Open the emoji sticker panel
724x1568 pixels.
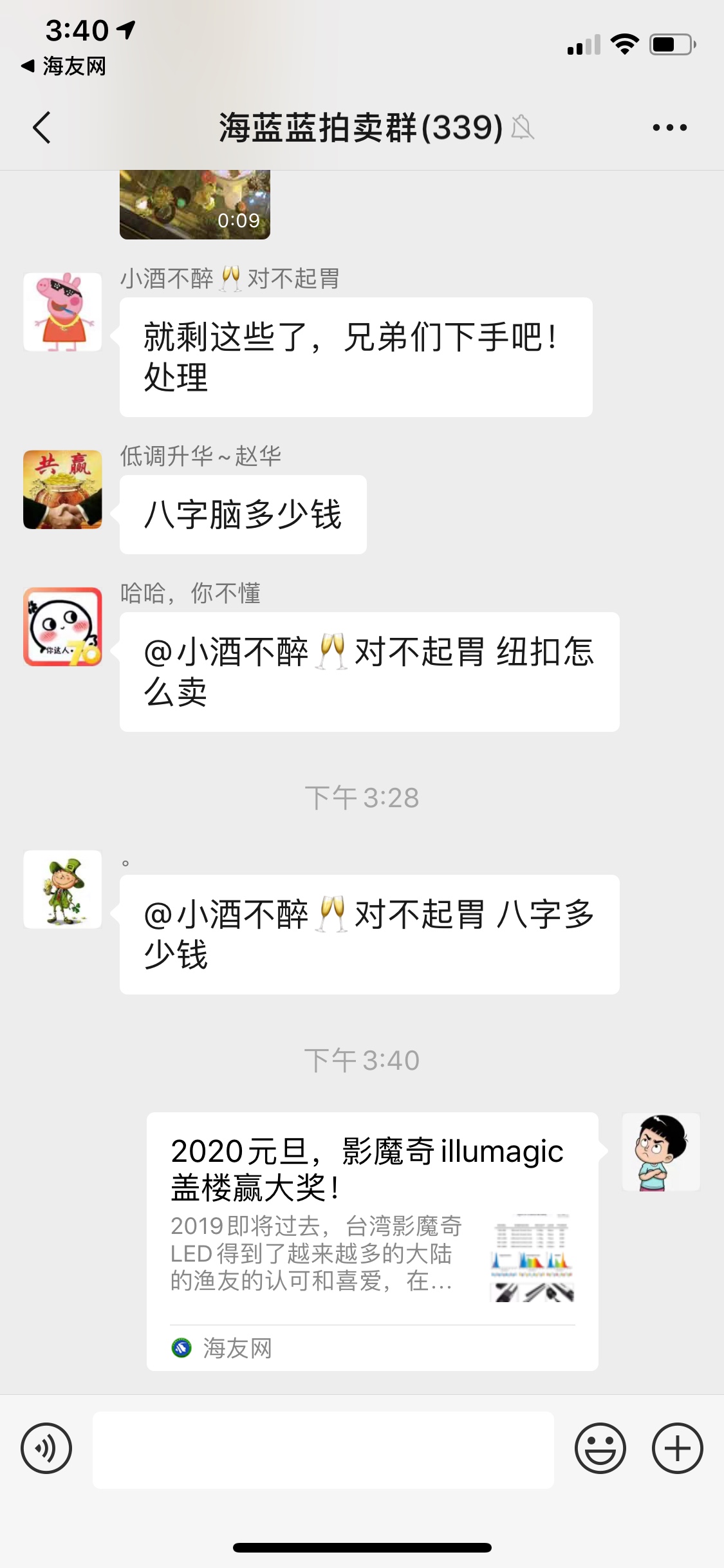(600, 1448)
